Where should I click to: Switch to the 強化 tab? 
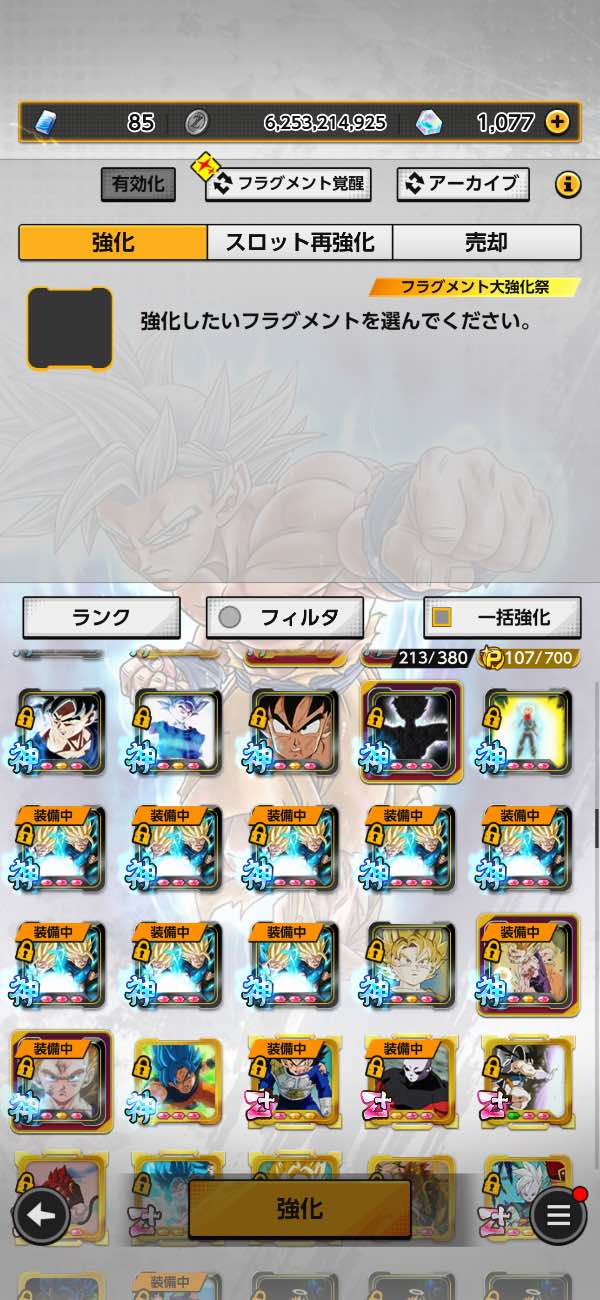[113, 242]
